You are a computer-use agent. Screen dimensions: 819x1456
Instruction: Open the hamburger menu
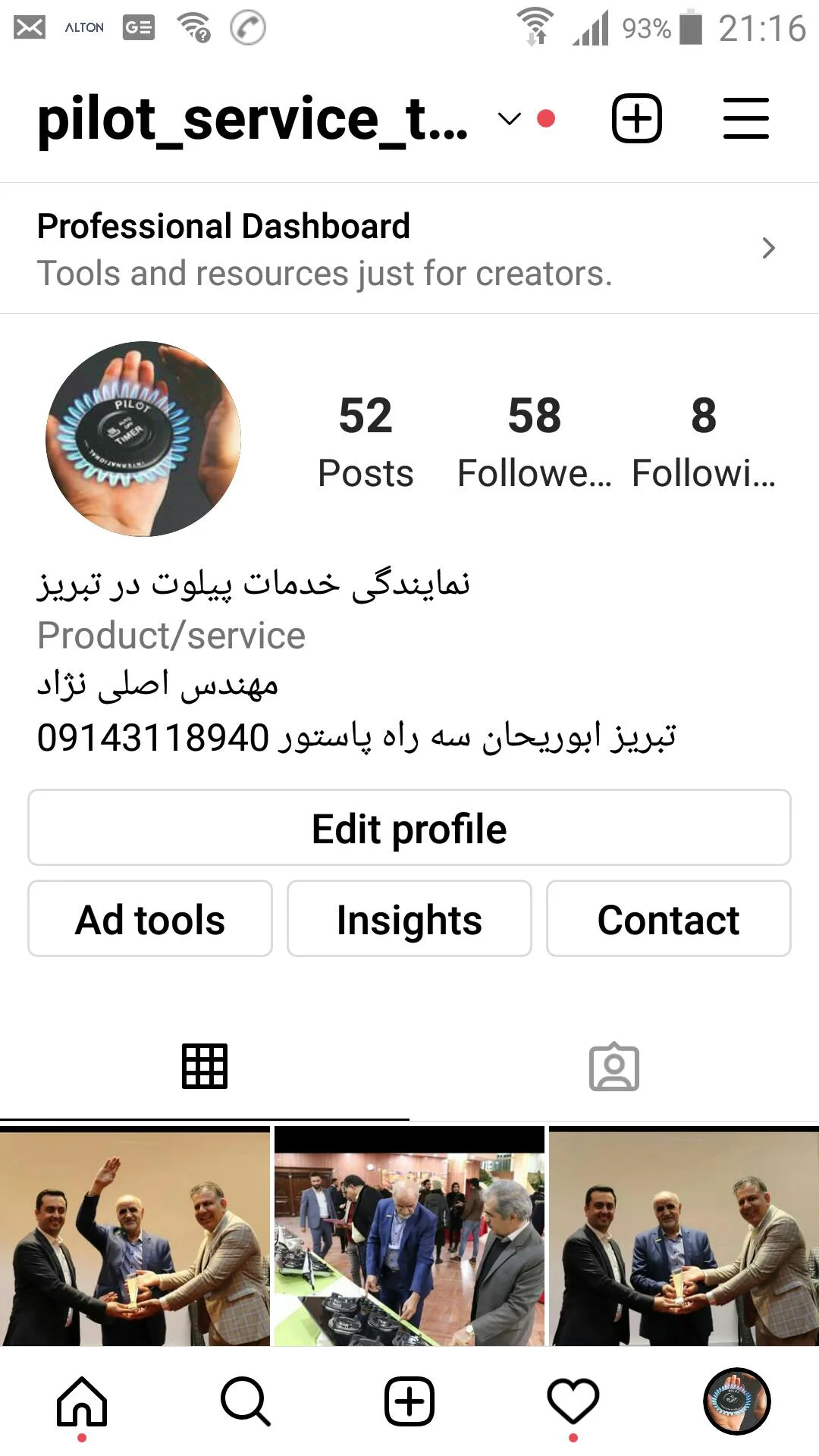[745, 119]
